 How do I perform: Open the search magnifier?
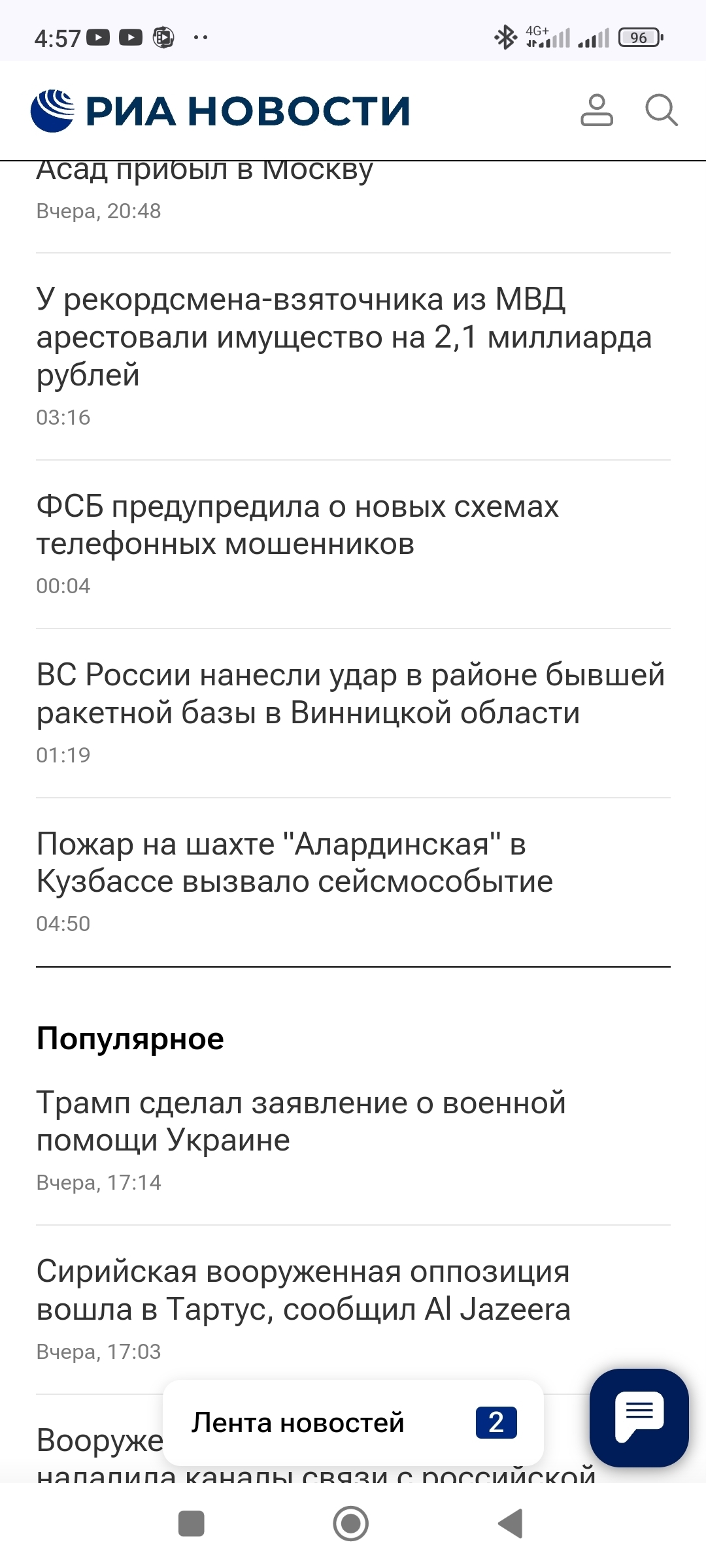(x=661, y=110)
